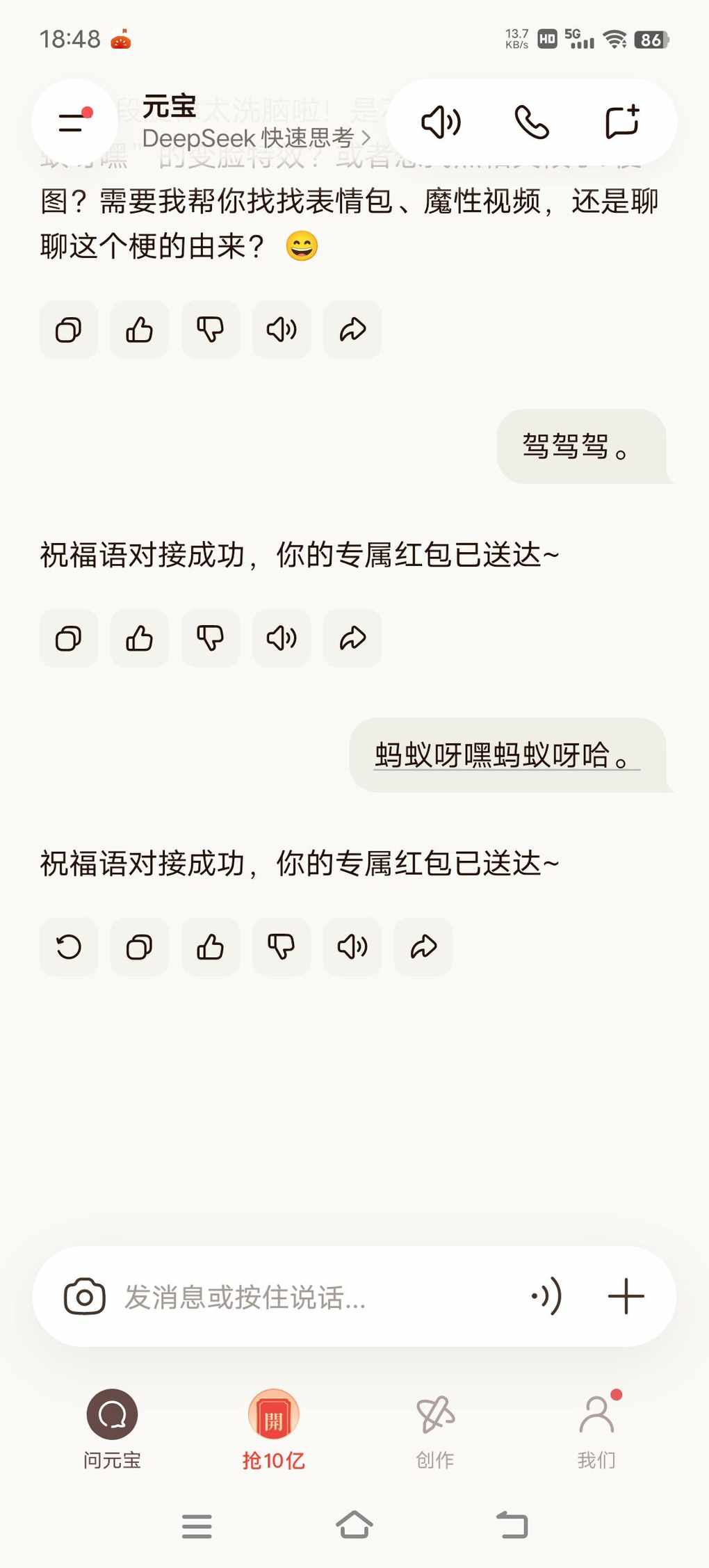Regenerate the last 祝福语 reply
This screenshot has height=1568, width=709.
pyautogui.click(x=69, y=946)
